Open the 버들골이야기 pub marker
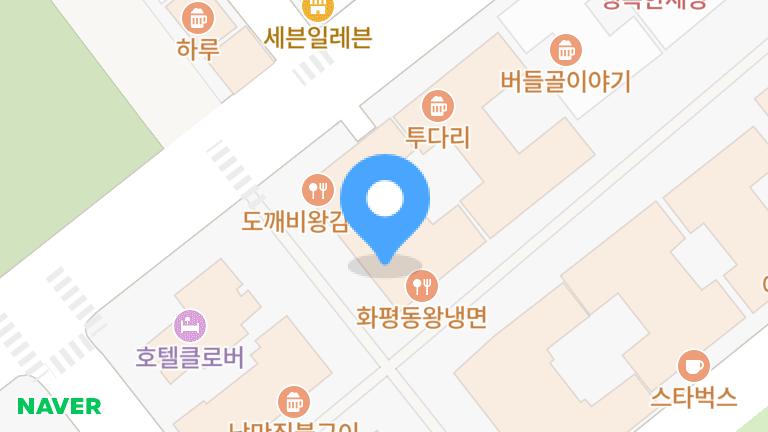This screenshot has height=432, width=768. point(566,49)
